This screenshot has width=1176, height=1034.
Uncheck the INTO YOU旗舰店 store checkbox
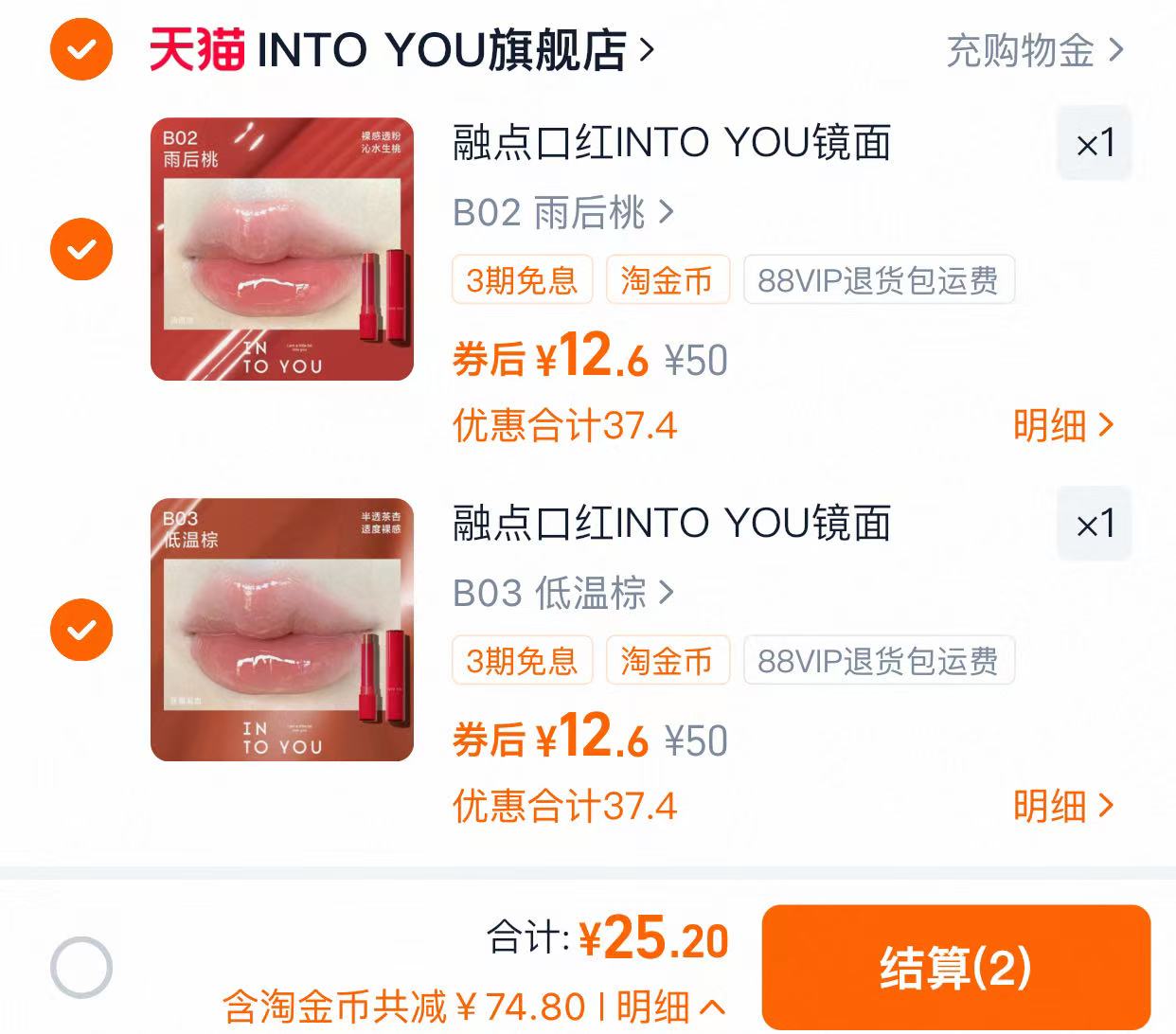(x=81, y=48)
